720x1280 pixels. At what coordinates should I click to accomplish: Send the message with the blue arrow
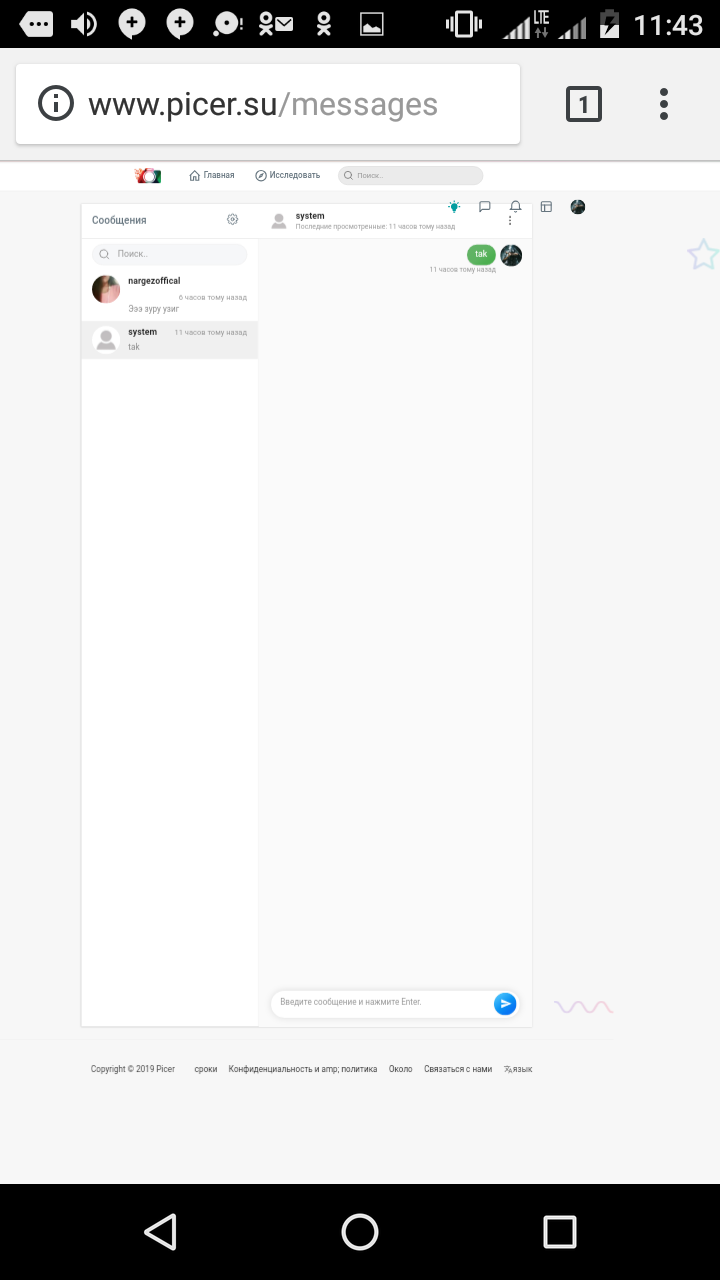[505, 1003]
